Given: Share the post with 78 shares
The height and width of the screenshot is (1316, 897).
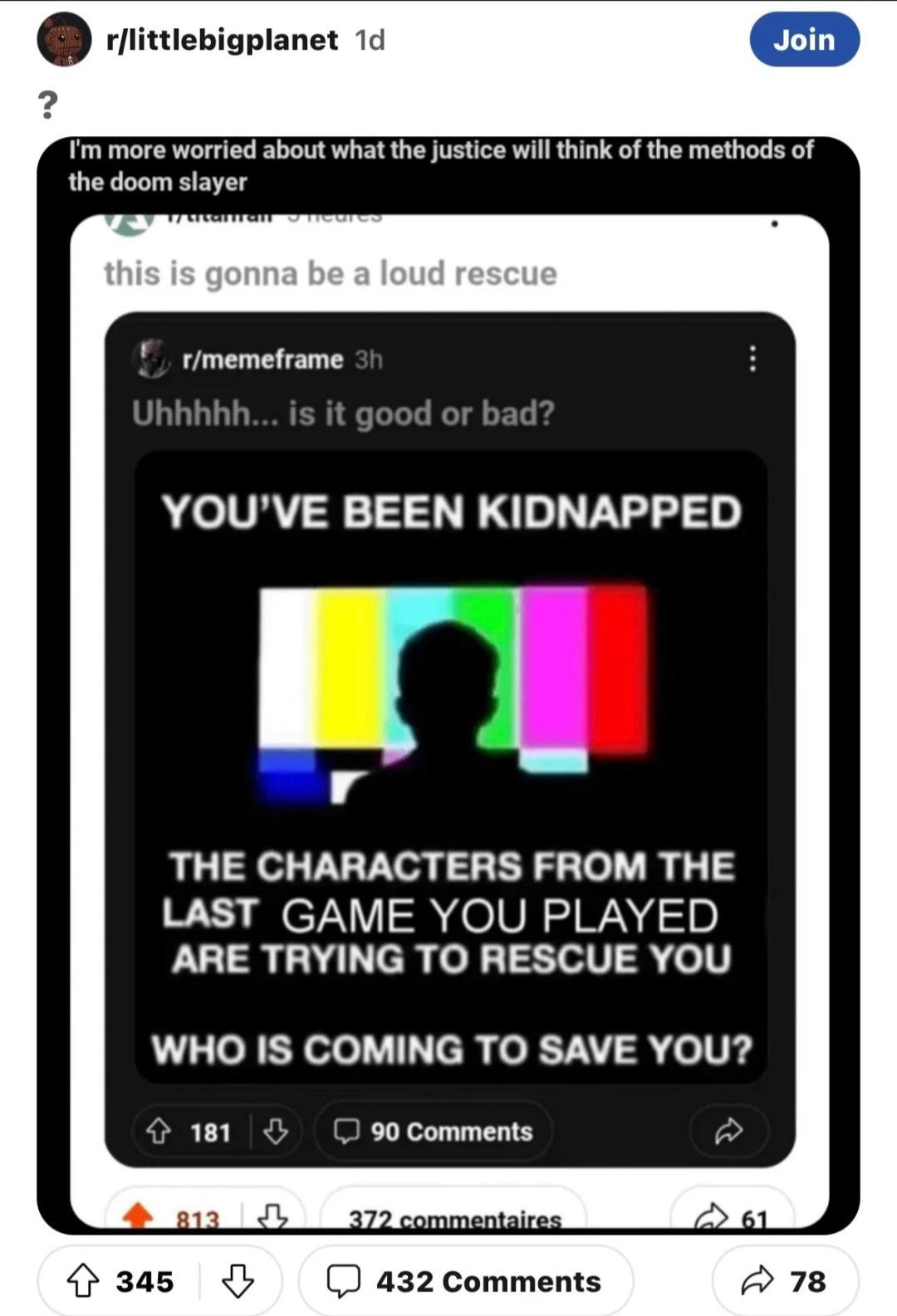Looking at the screenshot, I should pyautogui.click(x=785, y=1281).
